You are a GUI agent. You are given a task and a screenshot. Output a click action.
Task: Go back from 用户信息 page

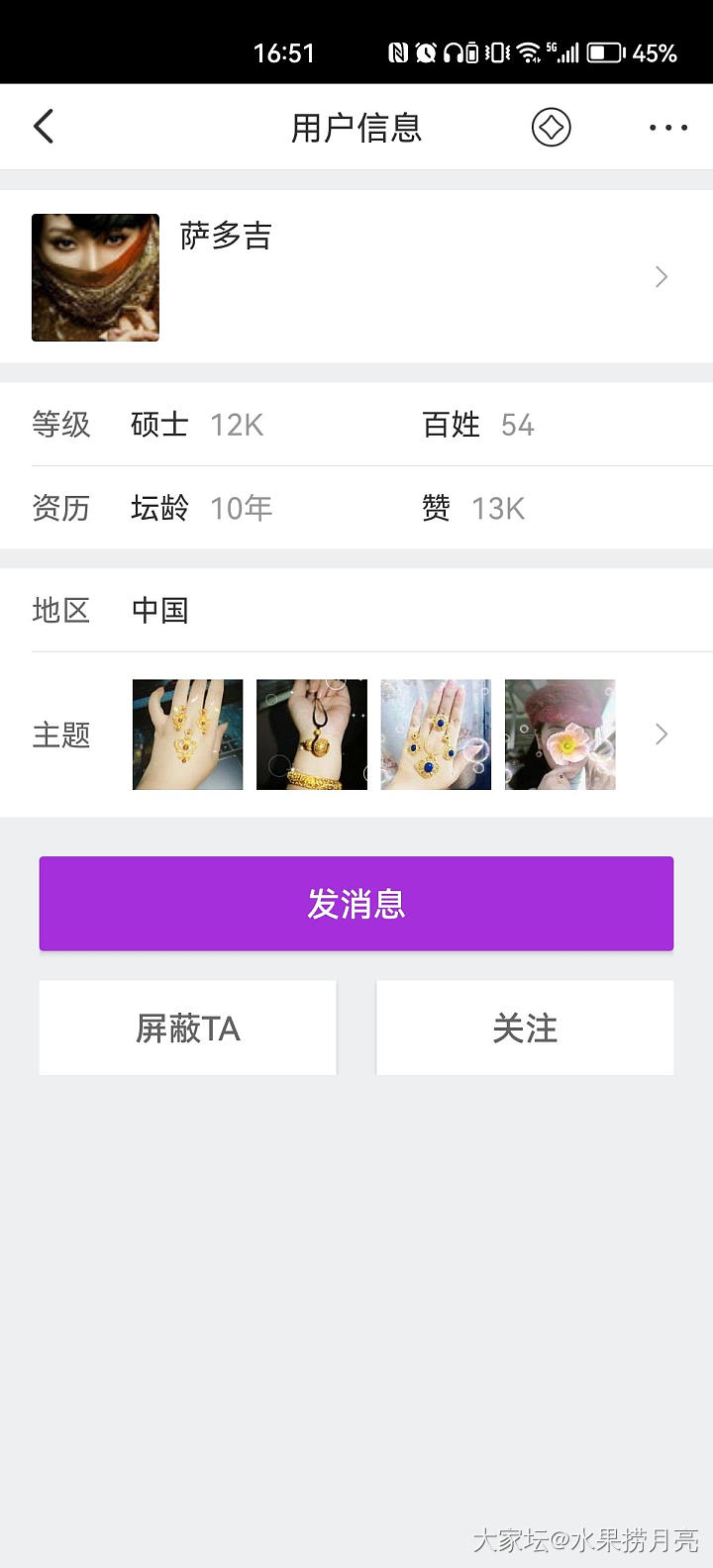coord(44,127)
